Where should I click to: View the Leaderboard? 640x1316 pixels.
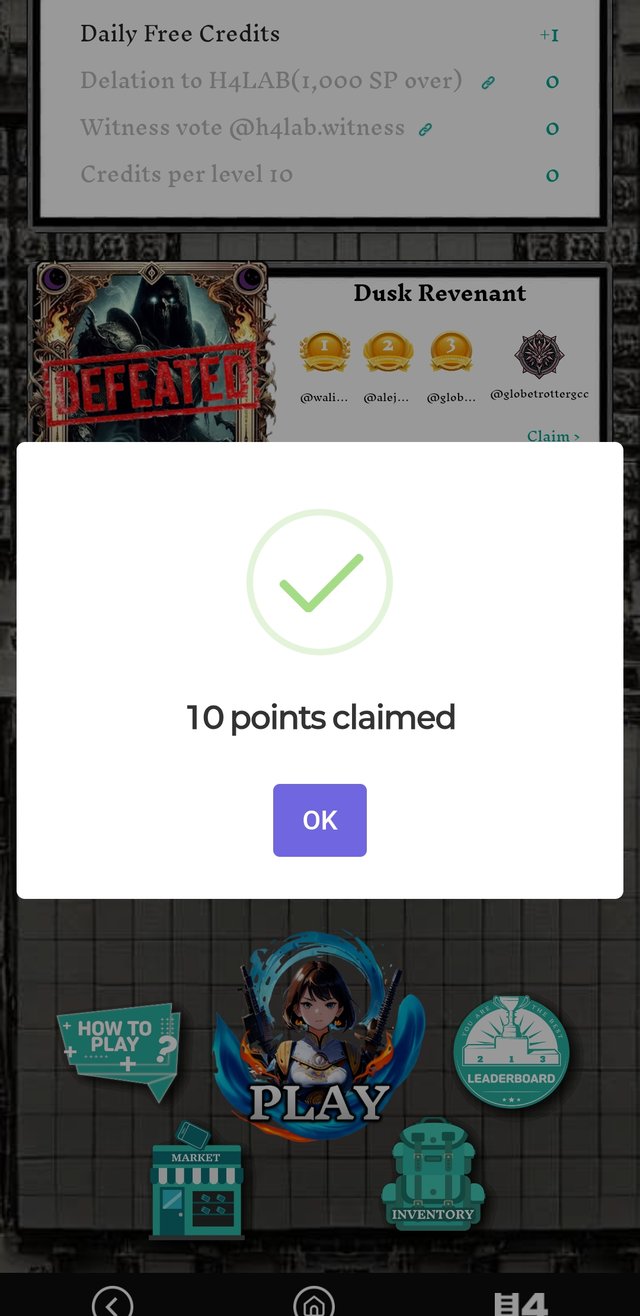coord(511,1050)
